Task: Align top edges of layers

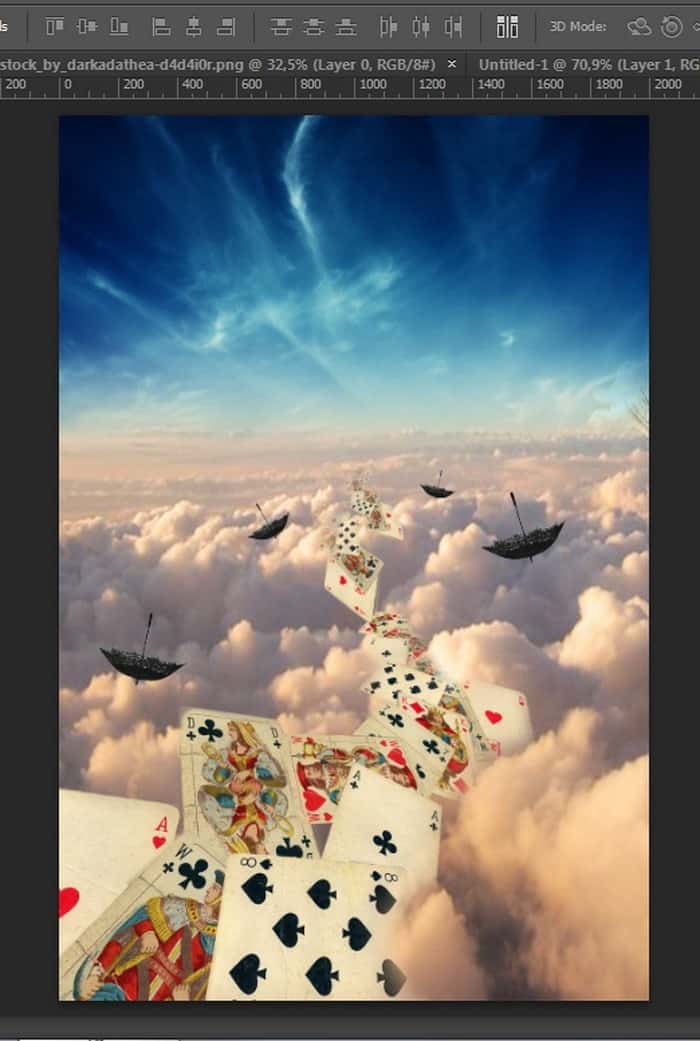Action: [55, 26]
